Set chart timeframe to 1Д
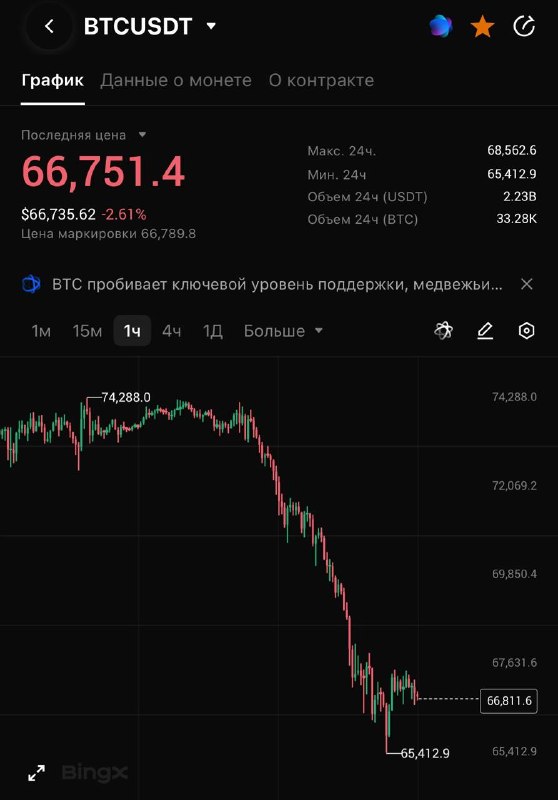The width and height of the screenshot is (558, 800). (213, 331)
